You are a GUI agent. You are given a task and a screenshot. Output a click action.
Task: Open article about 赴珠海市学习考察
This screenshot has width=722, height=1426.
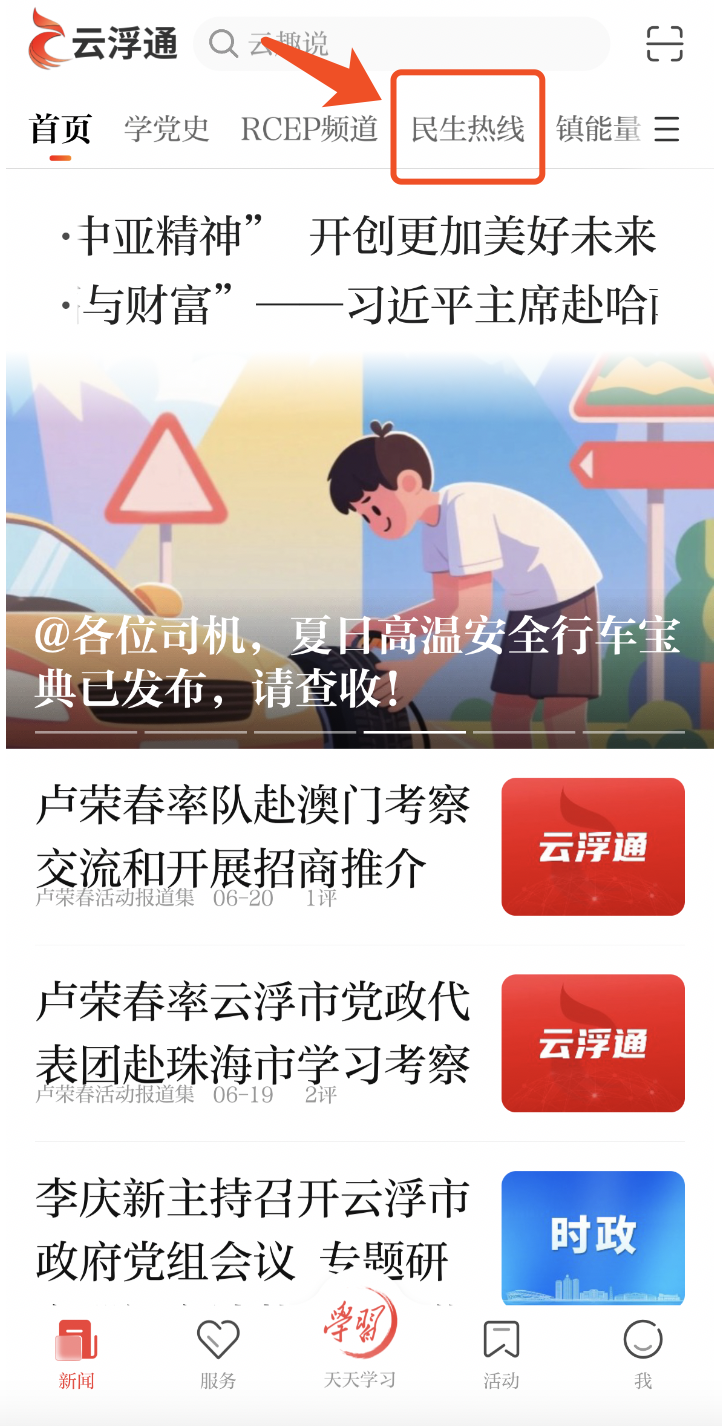(254, 1035)
